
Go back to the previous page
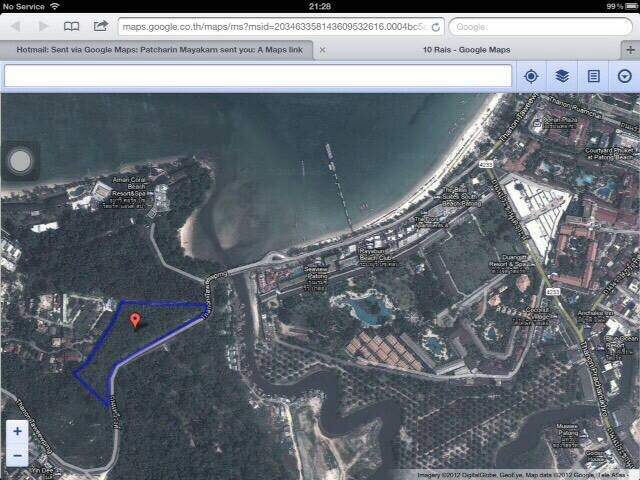point(14,26)
